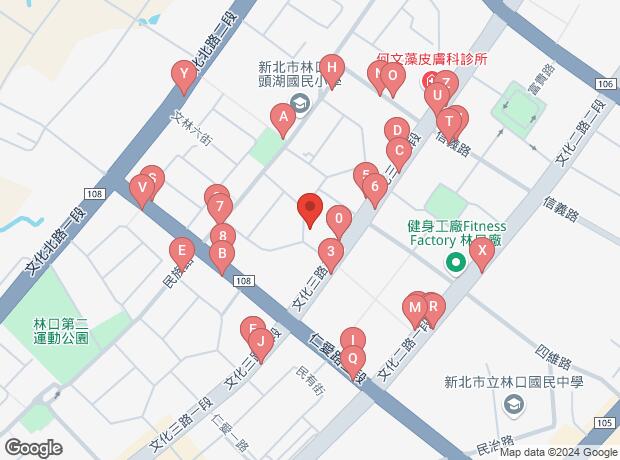
Task: Open map marker E
Action: point(181,250)
